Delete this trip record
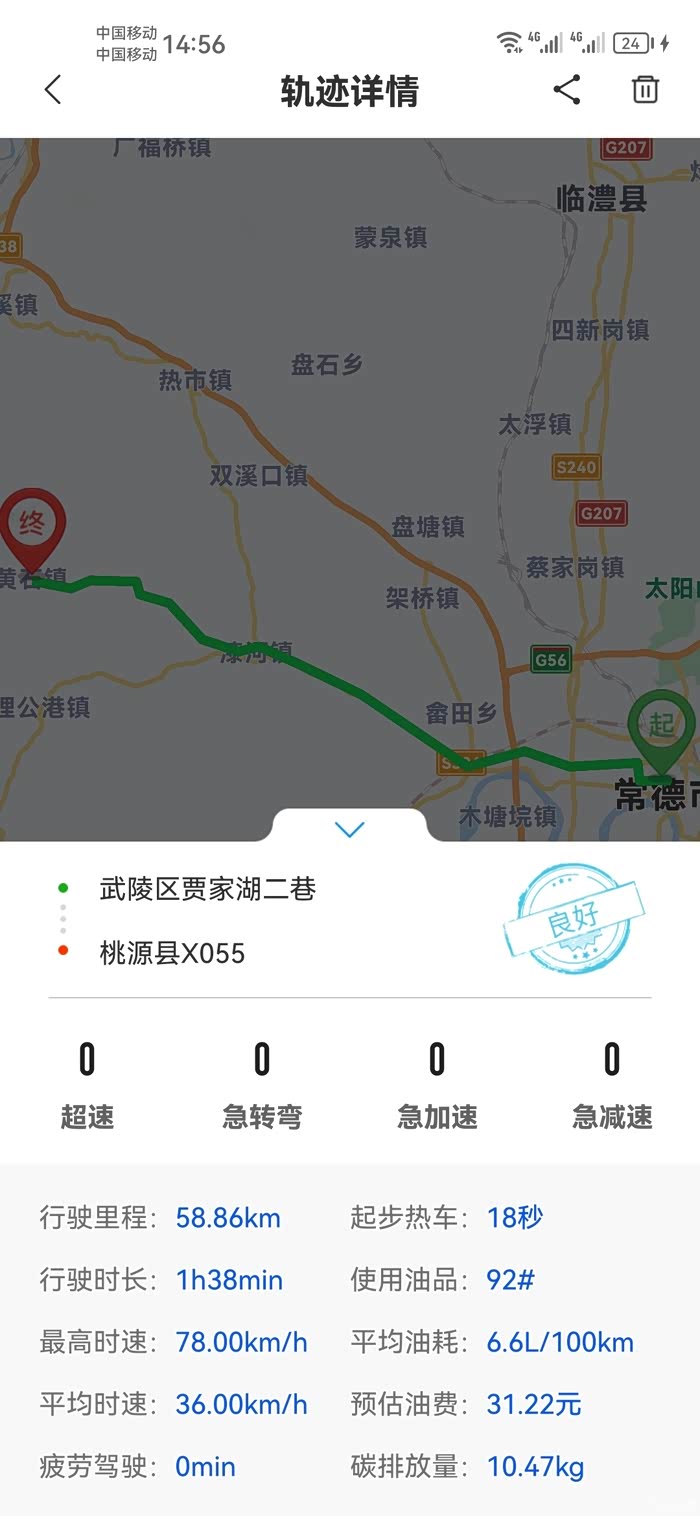This screenshot has width=700, height=1516. tap(646, 90)
